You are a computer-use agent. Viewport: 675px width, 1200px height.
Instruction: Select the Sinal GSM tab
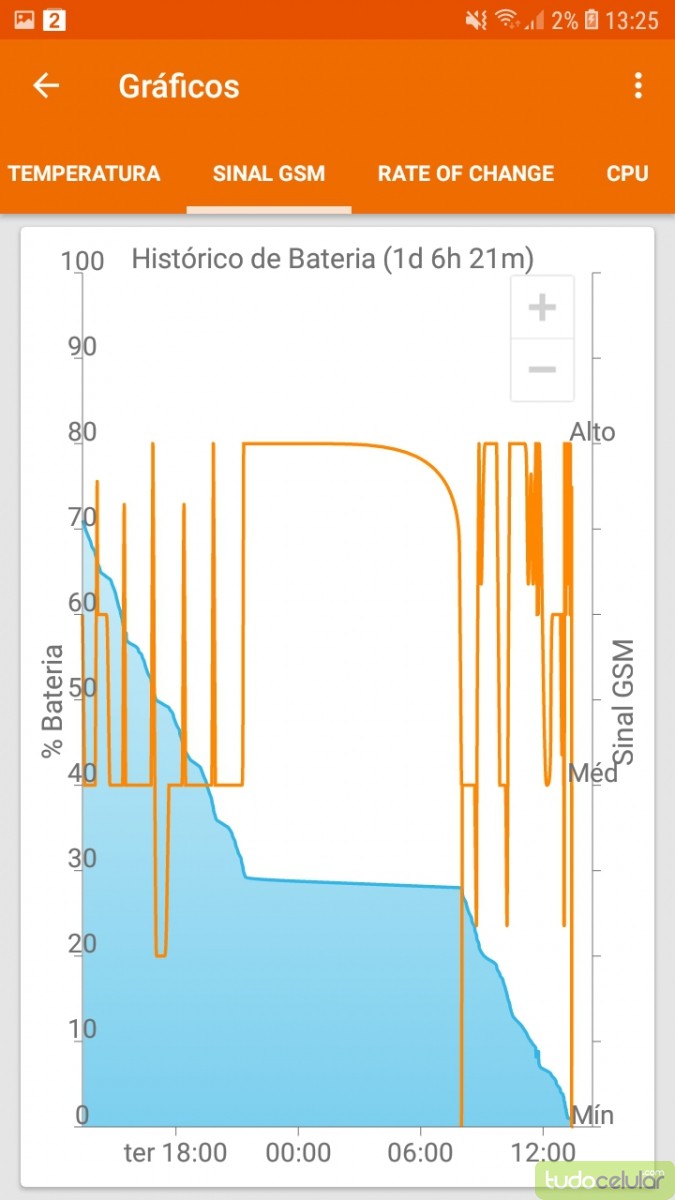269,173
